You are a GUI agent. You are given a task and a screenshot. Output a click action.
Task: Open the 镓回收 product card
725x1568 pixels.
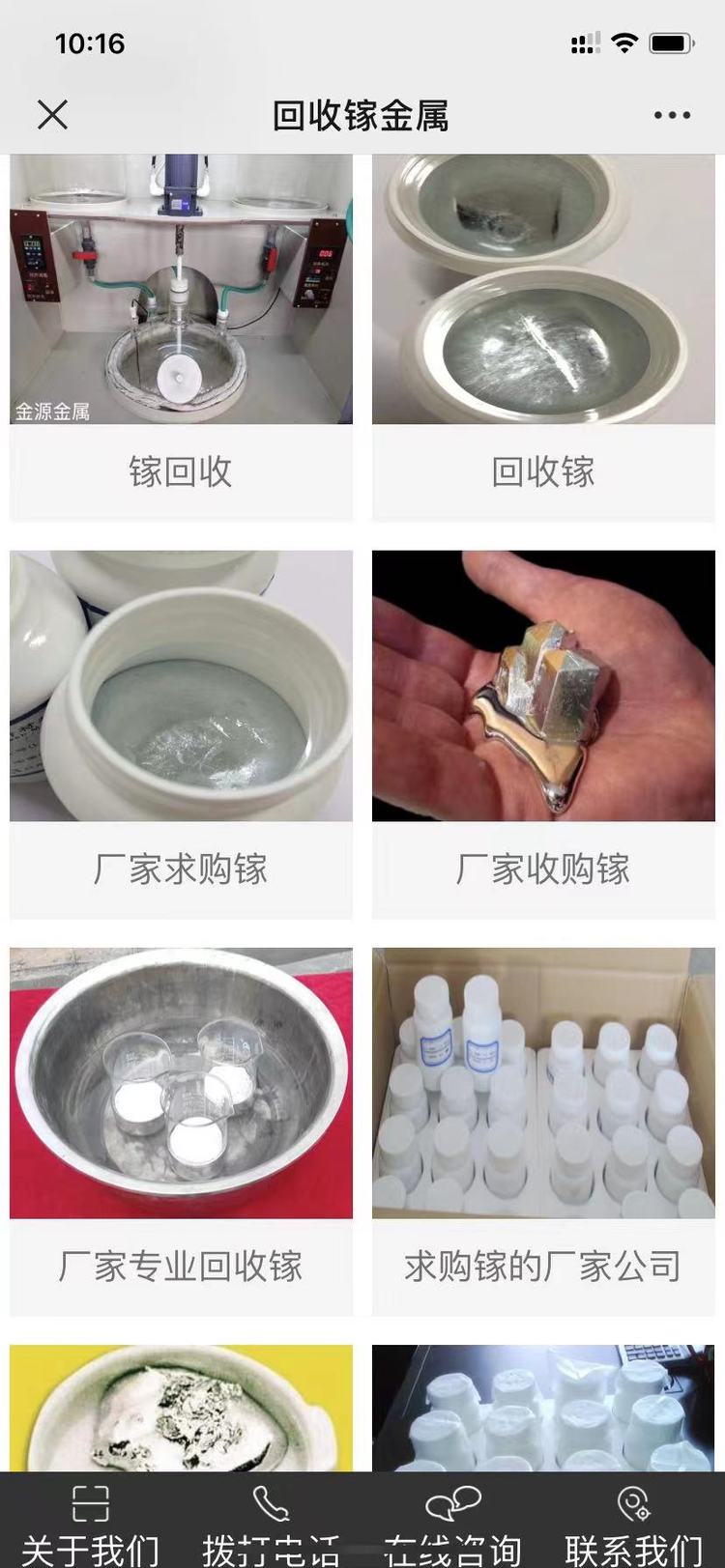pyautogui.click(x=181, y=338)
